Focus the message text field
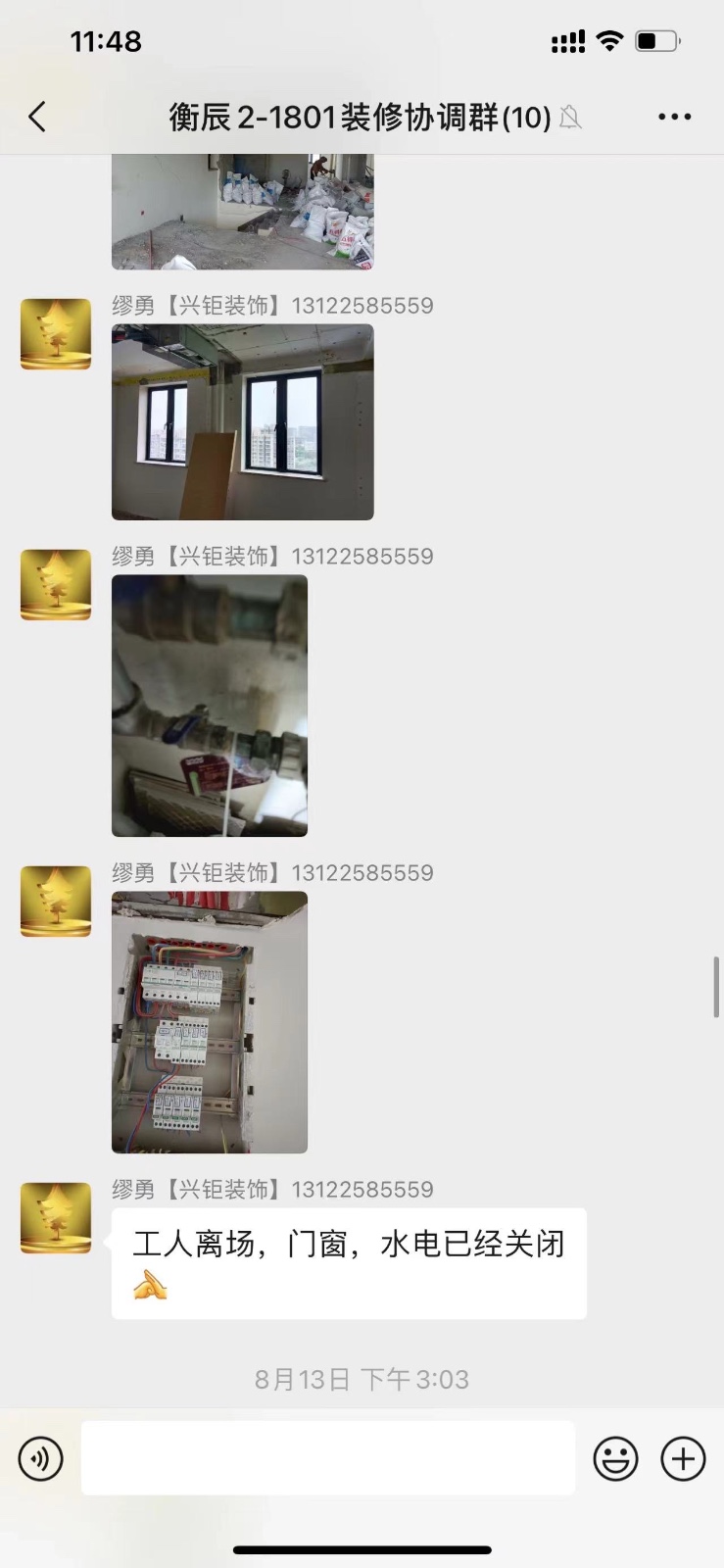The height and width of the screenshot is (1568, 724). (x=327, y=1458)
